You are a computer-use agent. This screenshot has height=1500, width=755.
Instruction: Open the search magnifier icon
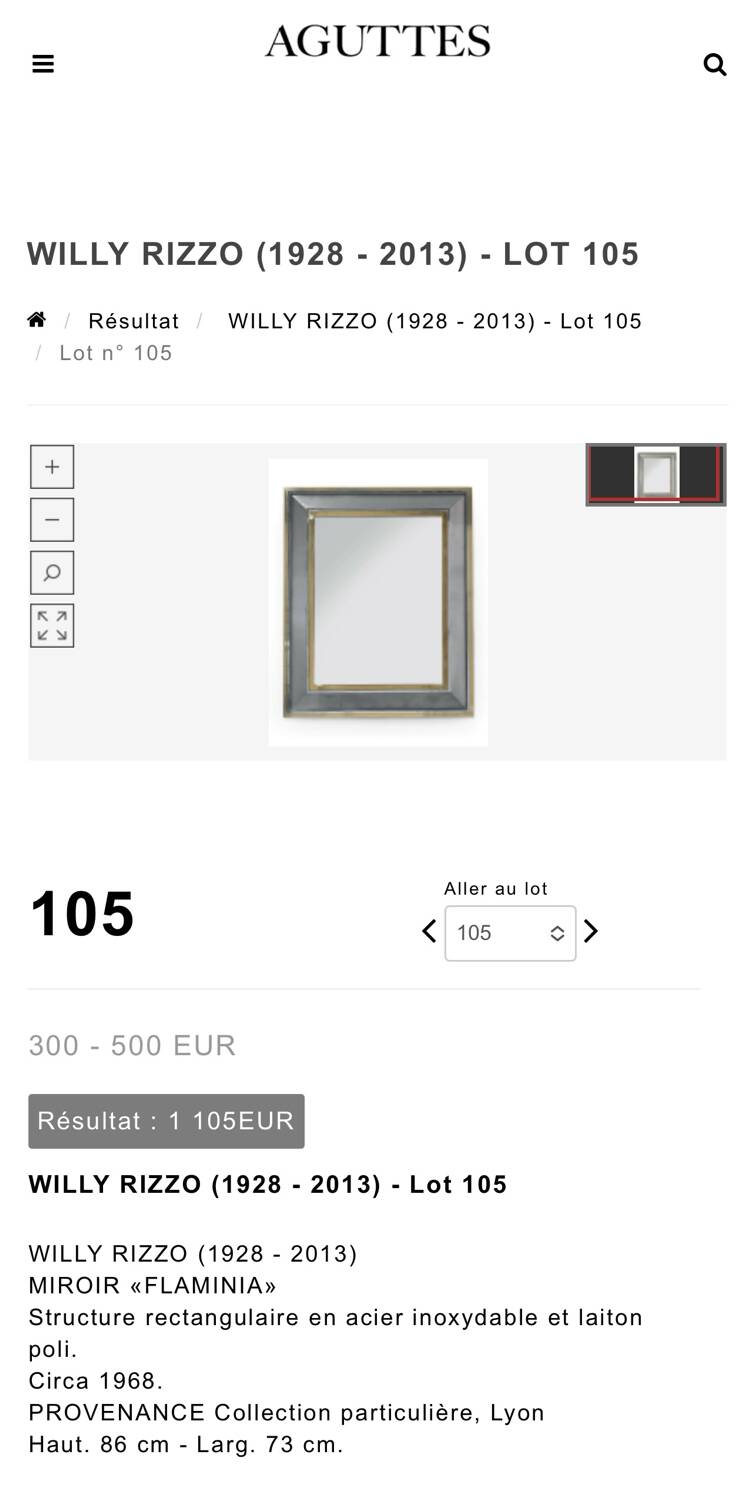714,65
